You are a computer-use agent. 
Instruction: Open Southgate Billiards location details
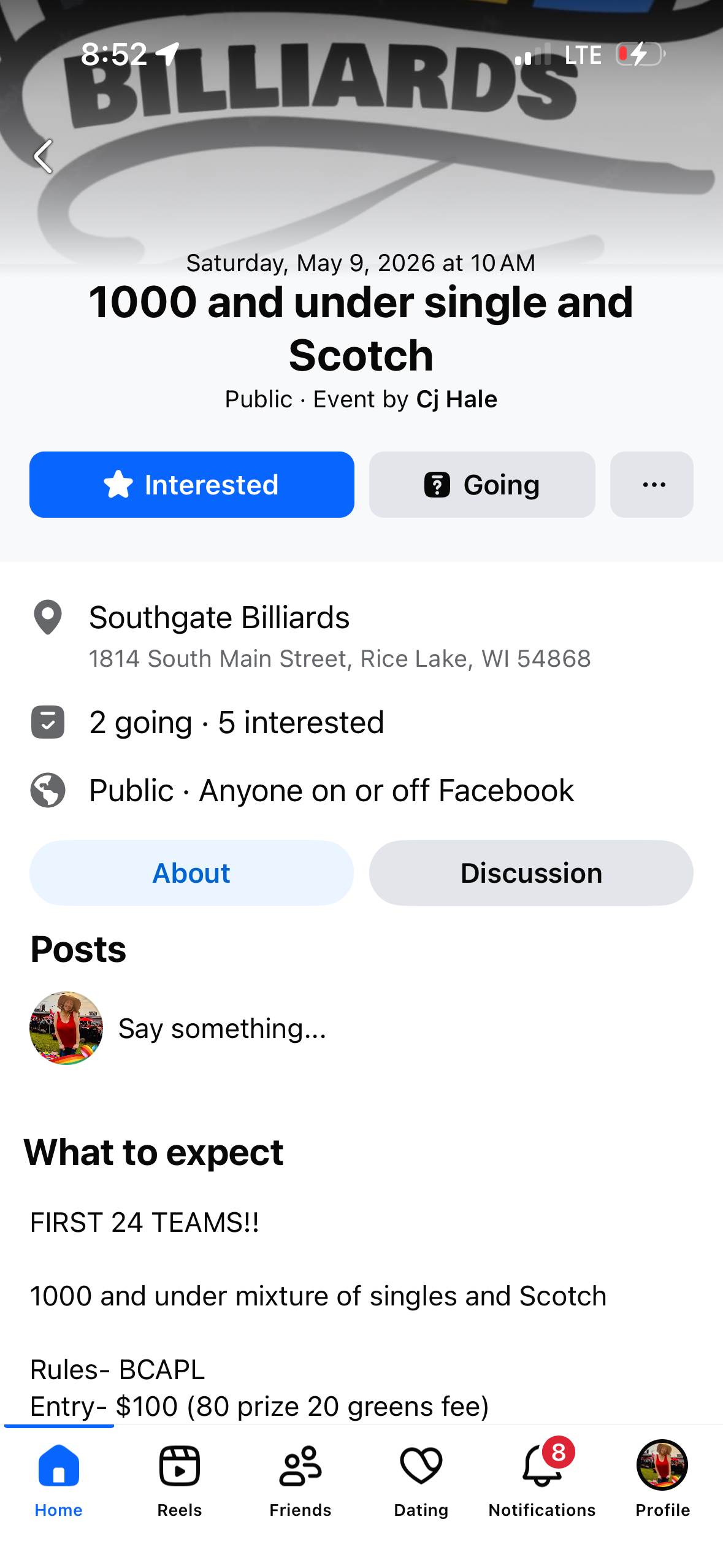pos(219,618)
